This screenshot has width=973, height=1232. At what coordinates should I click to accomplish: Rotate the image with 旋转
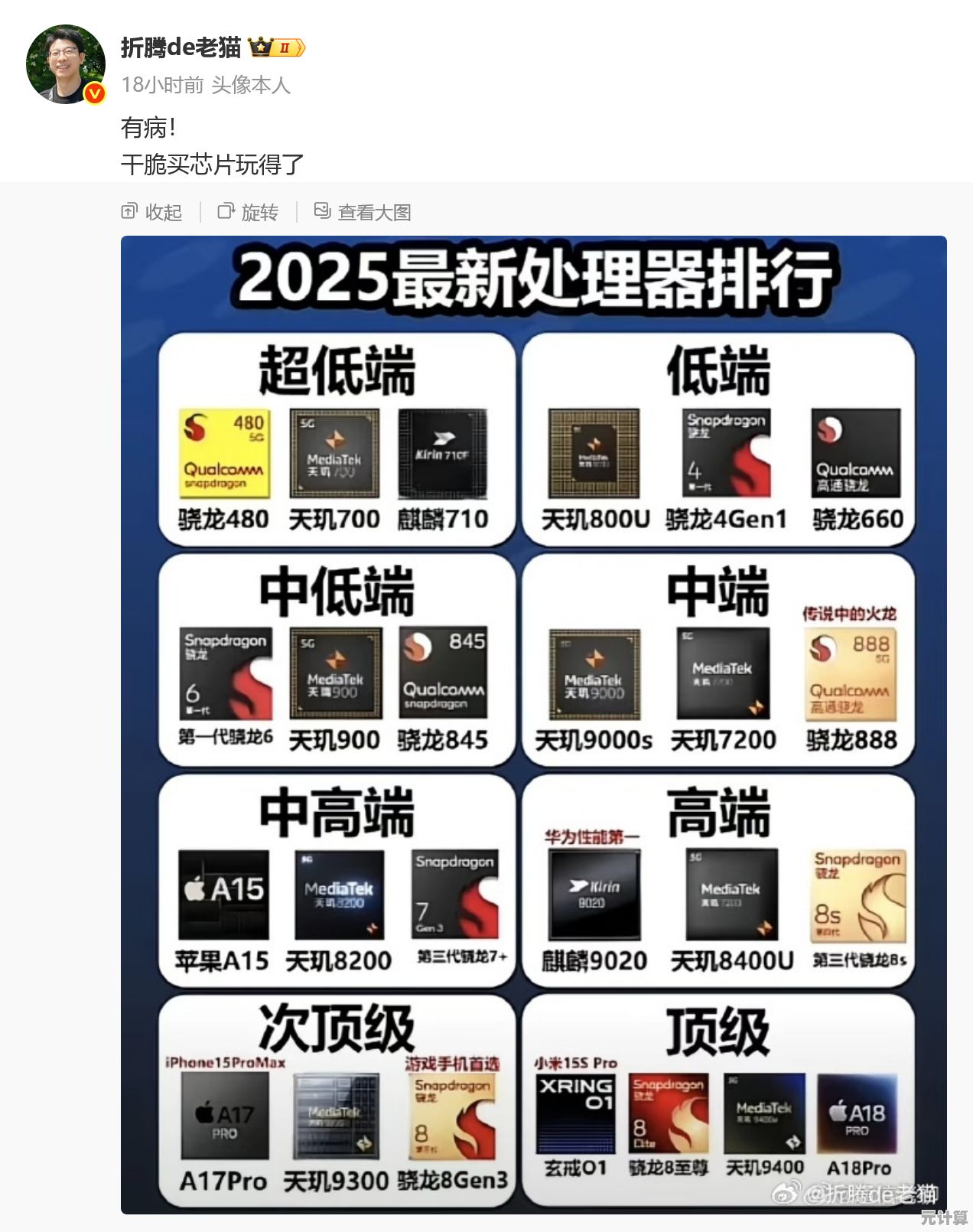249,212
